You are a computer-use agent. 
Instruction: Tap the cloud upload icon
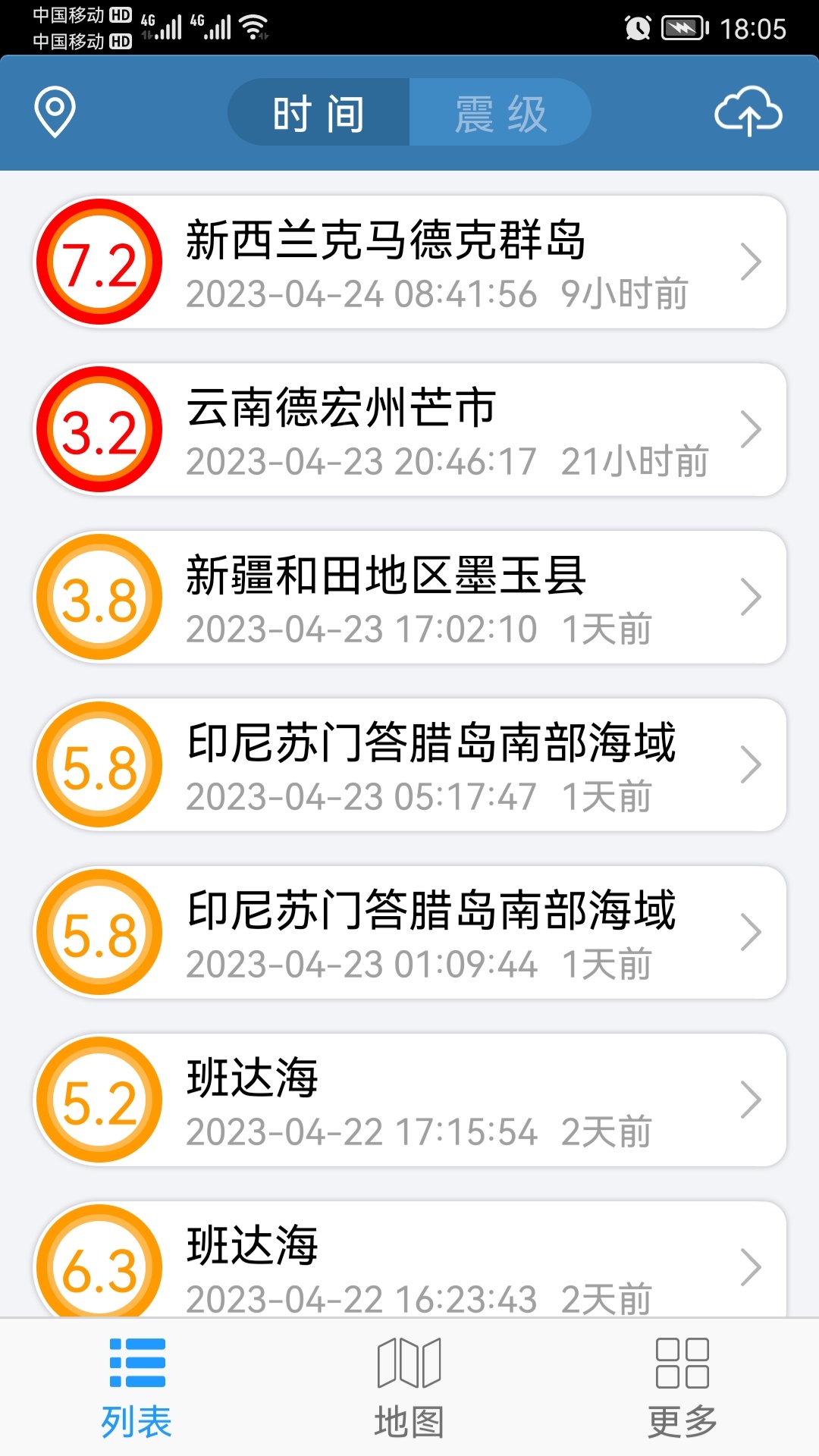point(750,114)
